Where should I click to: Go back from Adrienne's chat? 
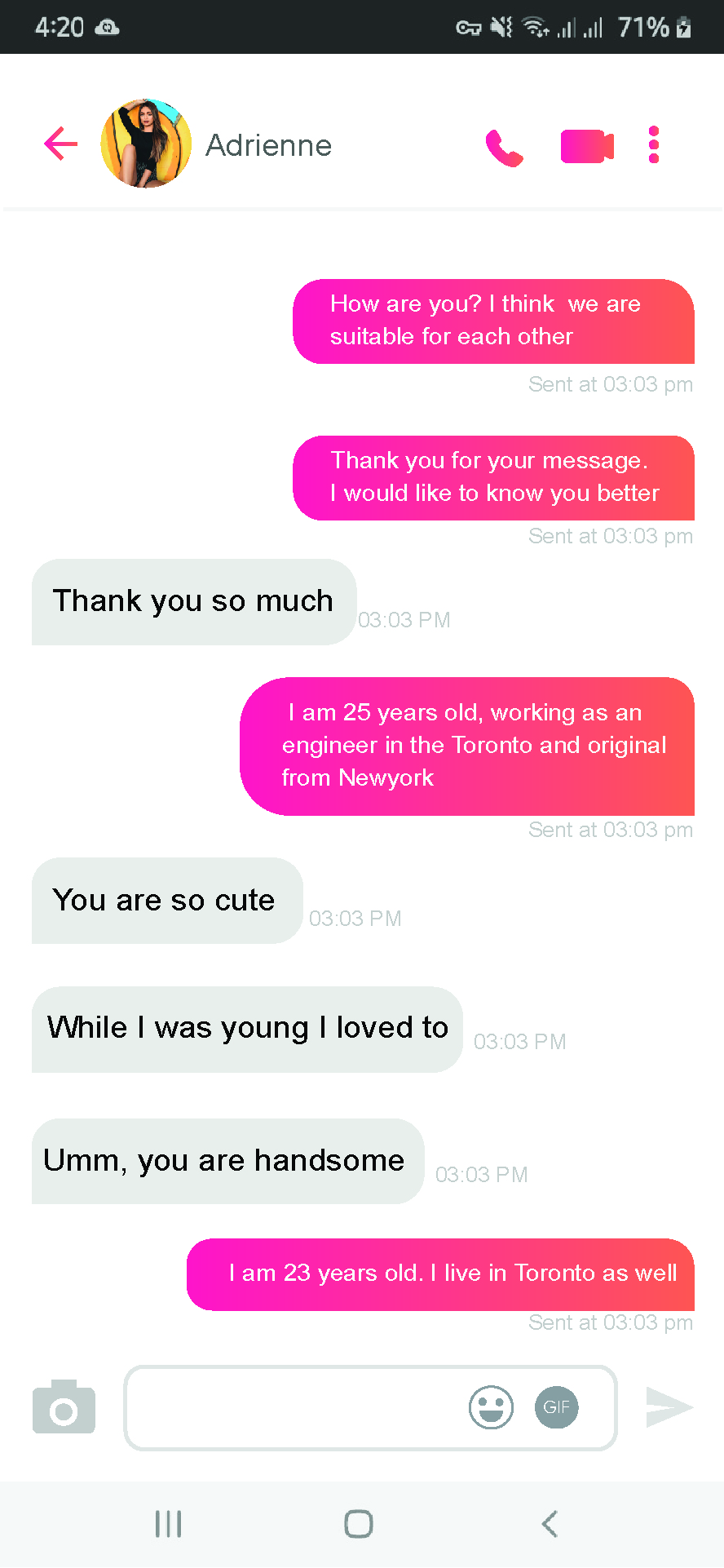point(60,144)
